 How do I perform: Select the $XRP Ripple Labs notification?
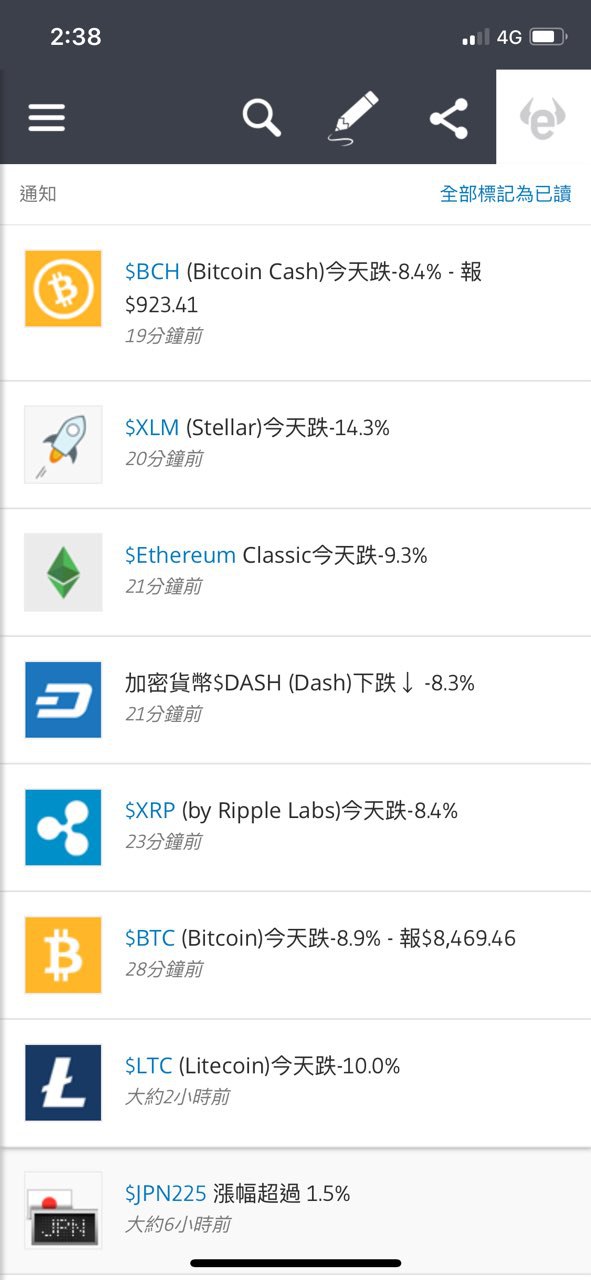tap(295, 828)
